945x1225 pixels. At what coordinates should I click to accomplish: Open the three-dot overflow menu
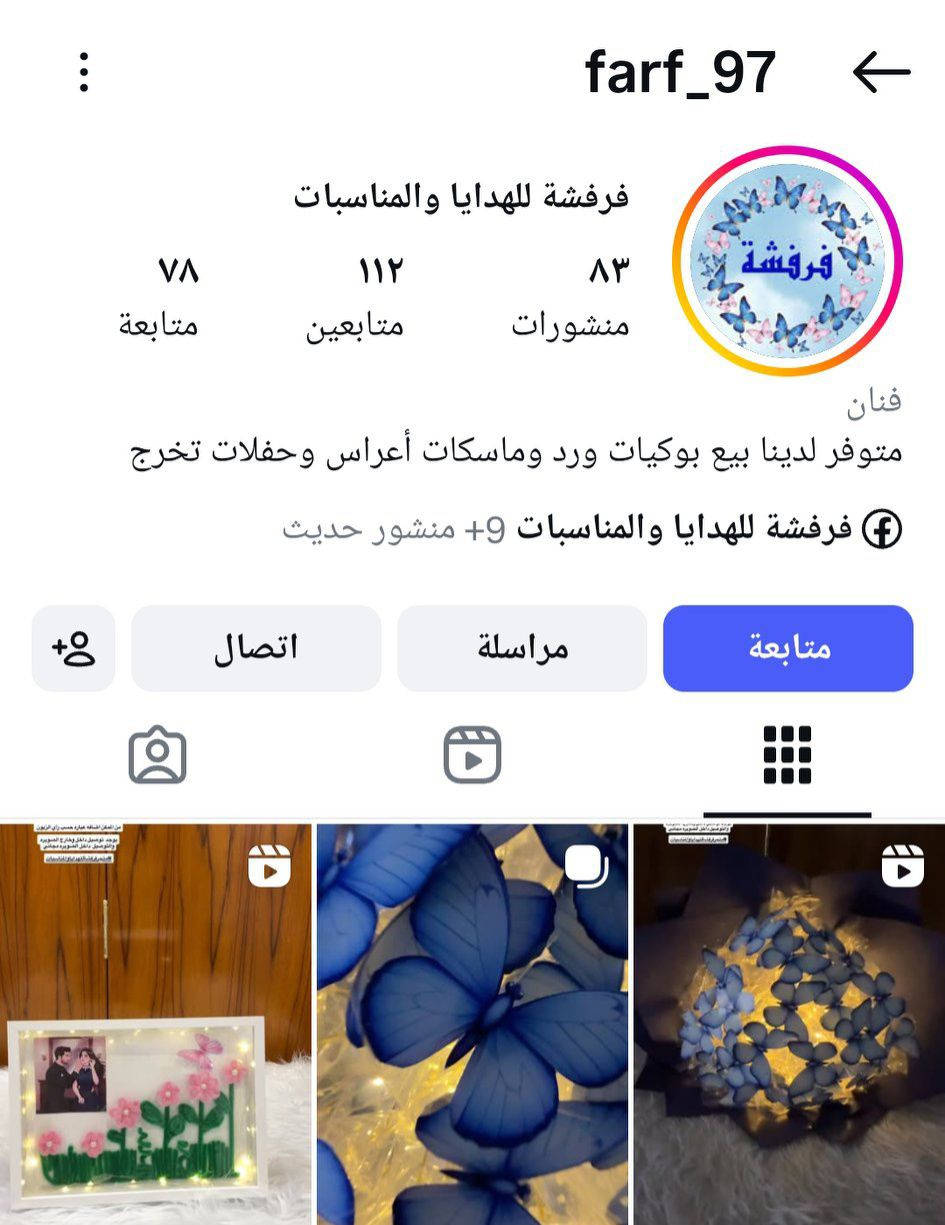click(x=84, y=72)
